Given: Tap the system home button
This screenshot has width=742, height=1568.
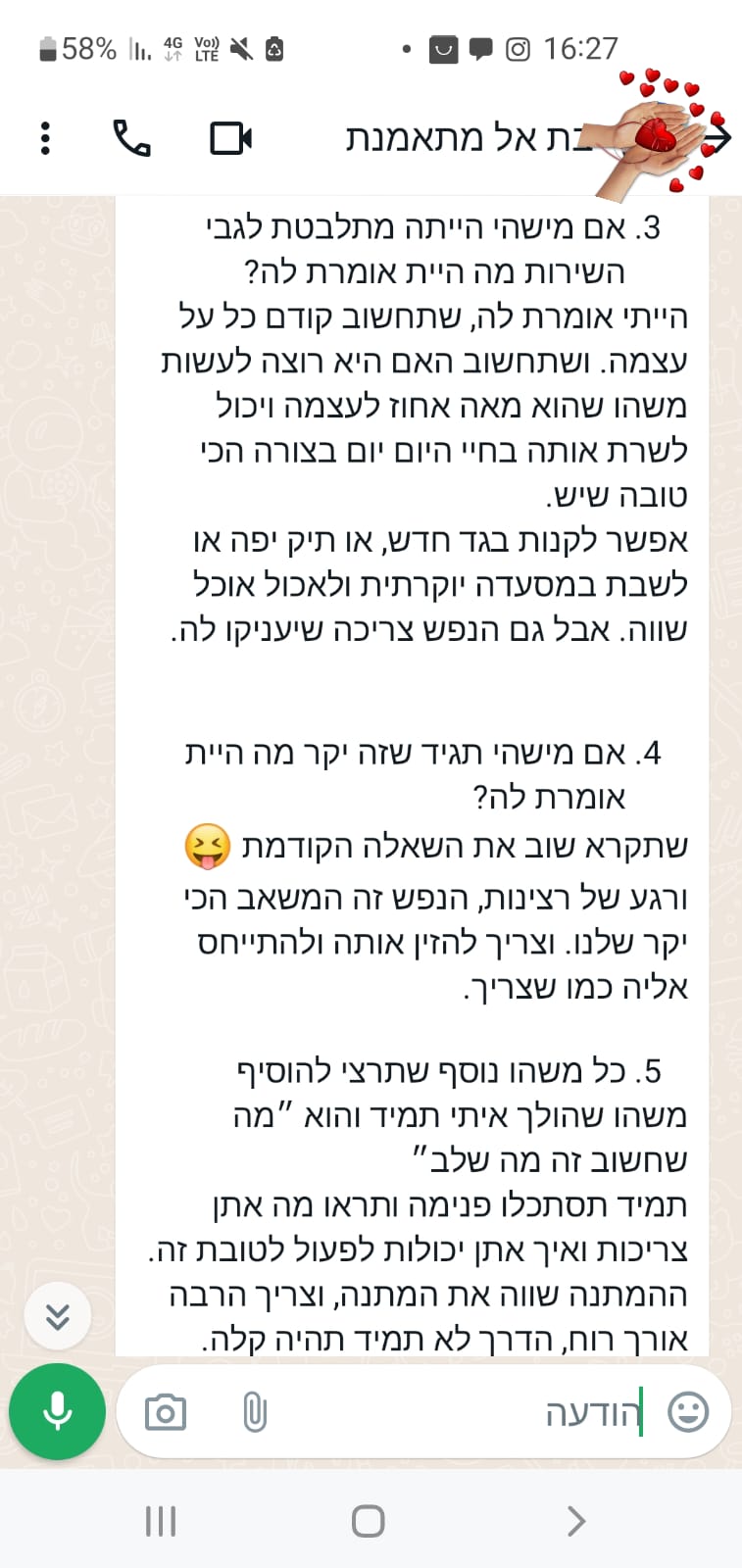Looking at the screenshot, I should pyautogui.click(x=369, y=1521).
